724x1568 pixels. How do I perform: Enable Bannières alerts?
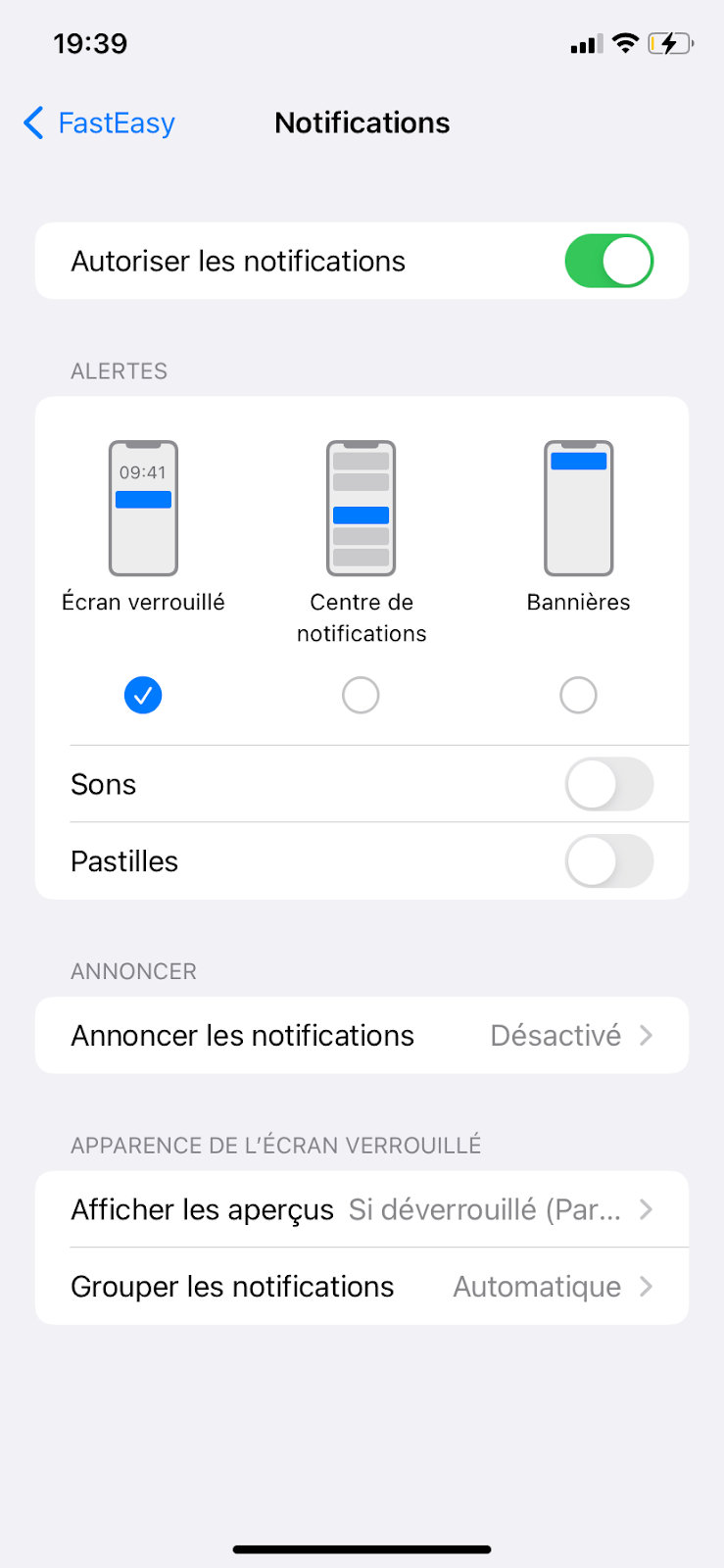[578, 695]
